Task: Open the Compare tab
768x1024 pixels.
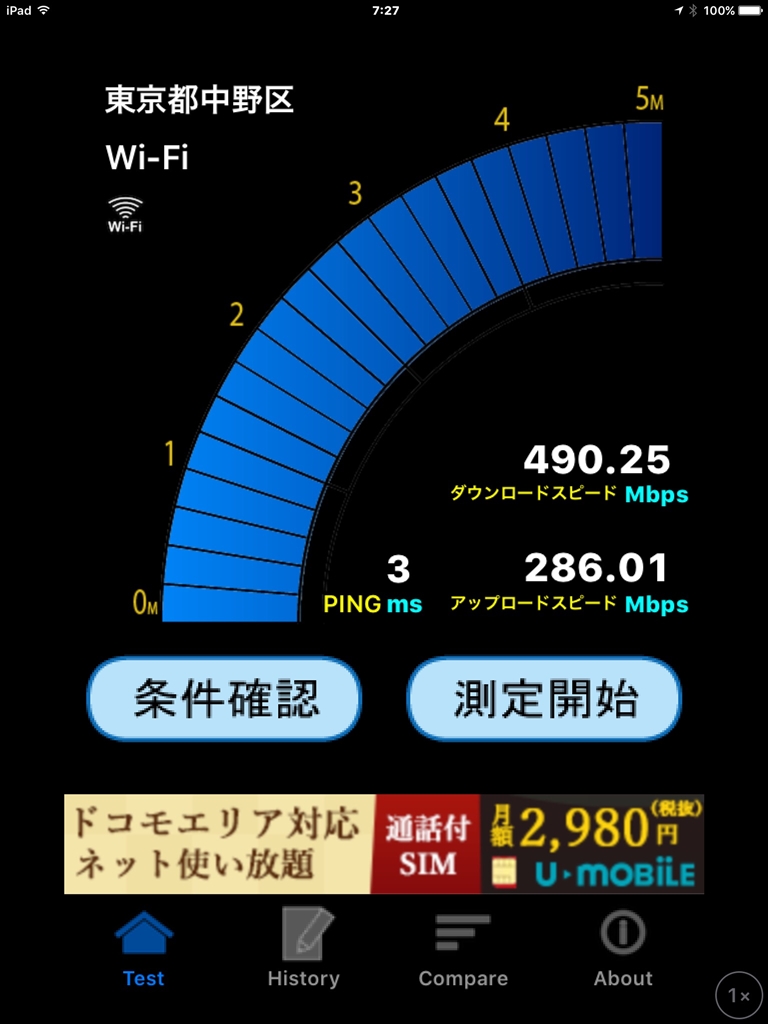Action: pos(463,949)
